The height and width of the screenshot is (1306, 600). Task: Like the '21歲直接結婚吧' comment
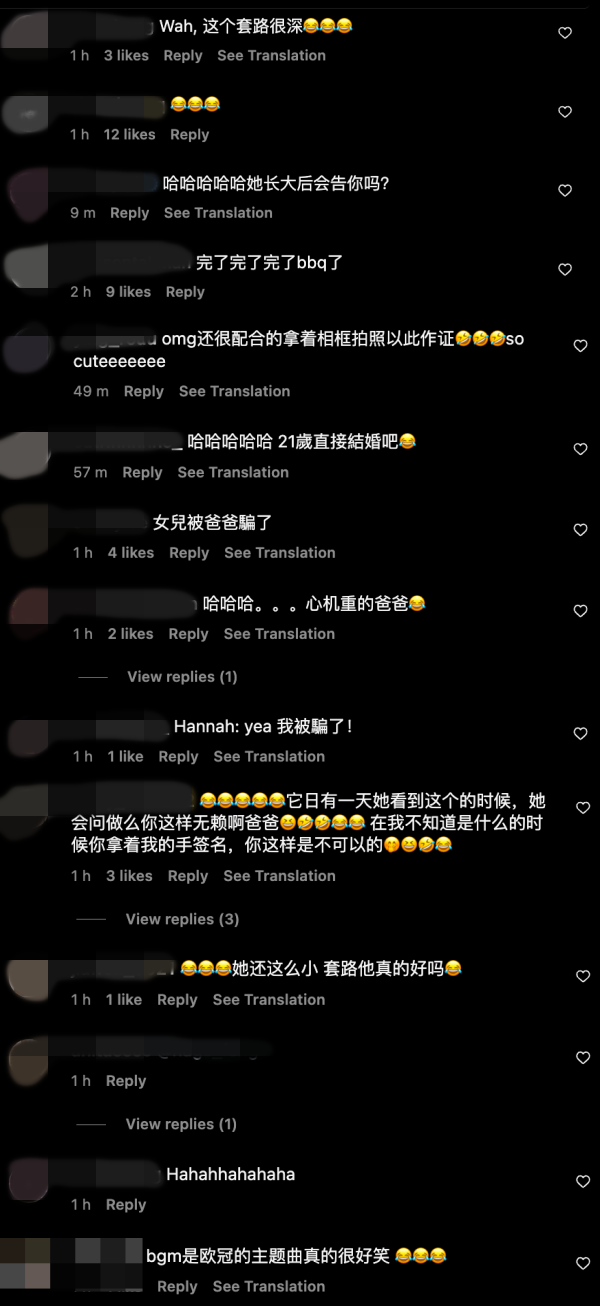click(581, 450)
